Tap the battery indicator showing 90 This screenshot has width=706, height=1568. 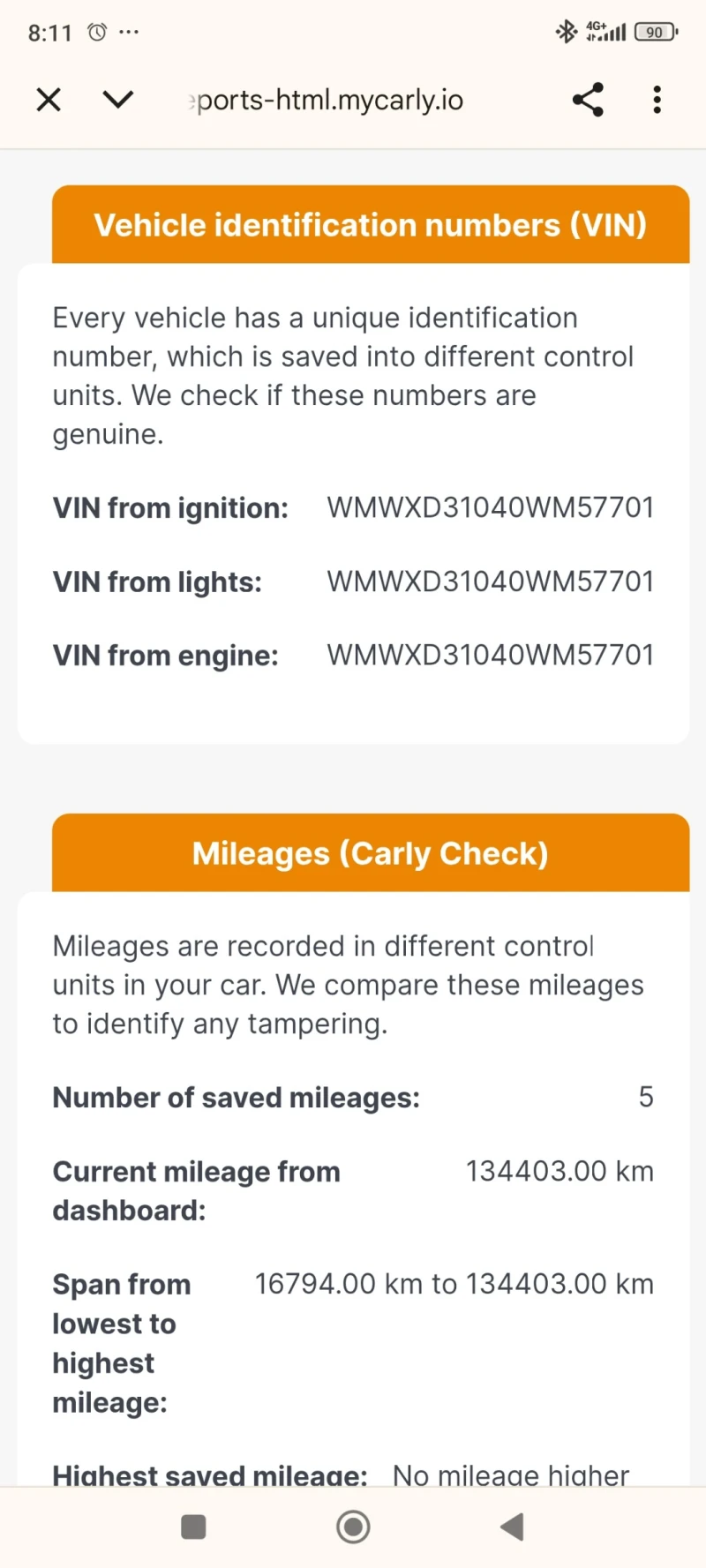coord(654,31)
